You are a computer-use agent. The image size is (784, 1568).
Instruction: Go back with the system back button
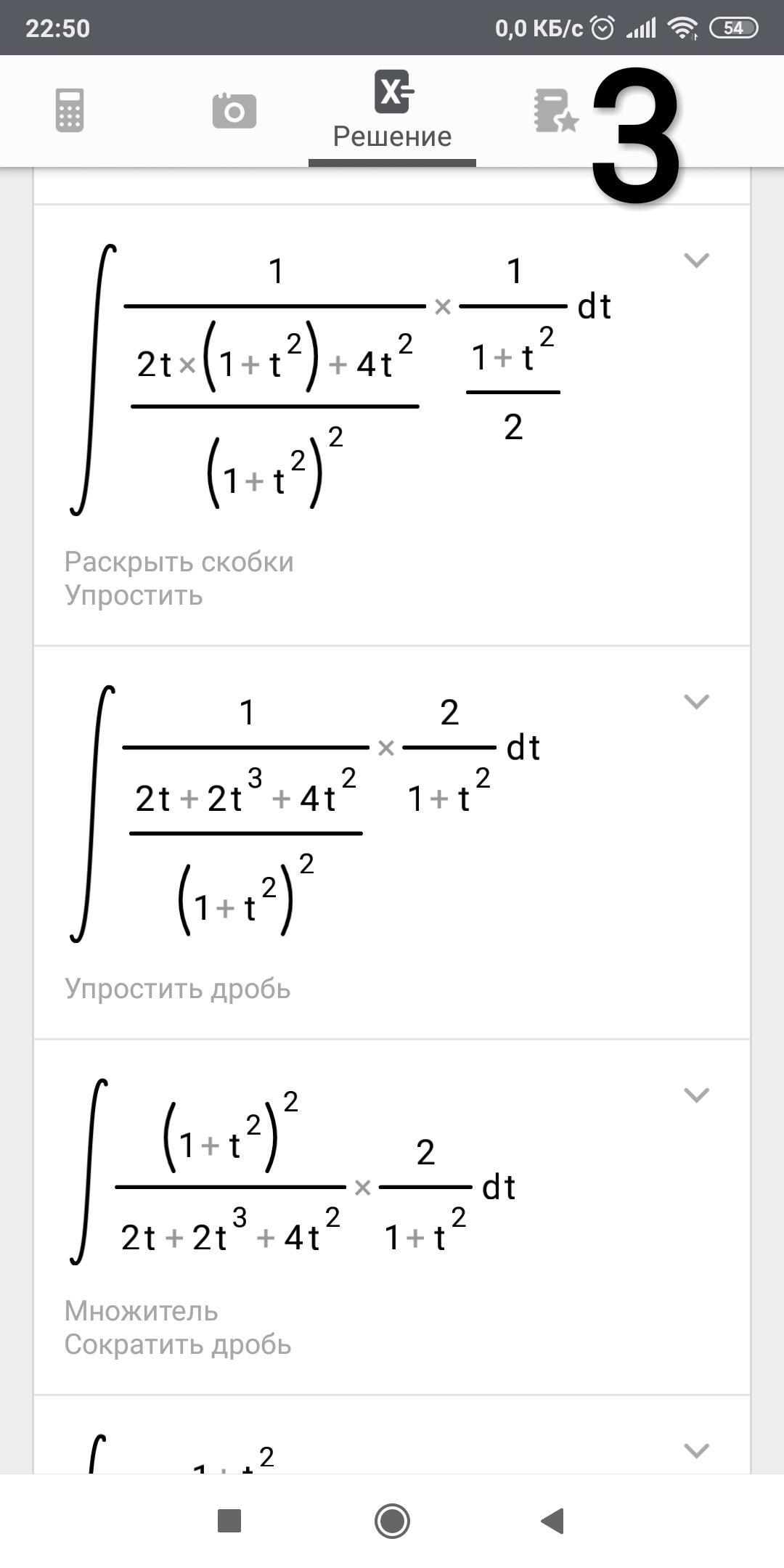(x=553, y=1521)
